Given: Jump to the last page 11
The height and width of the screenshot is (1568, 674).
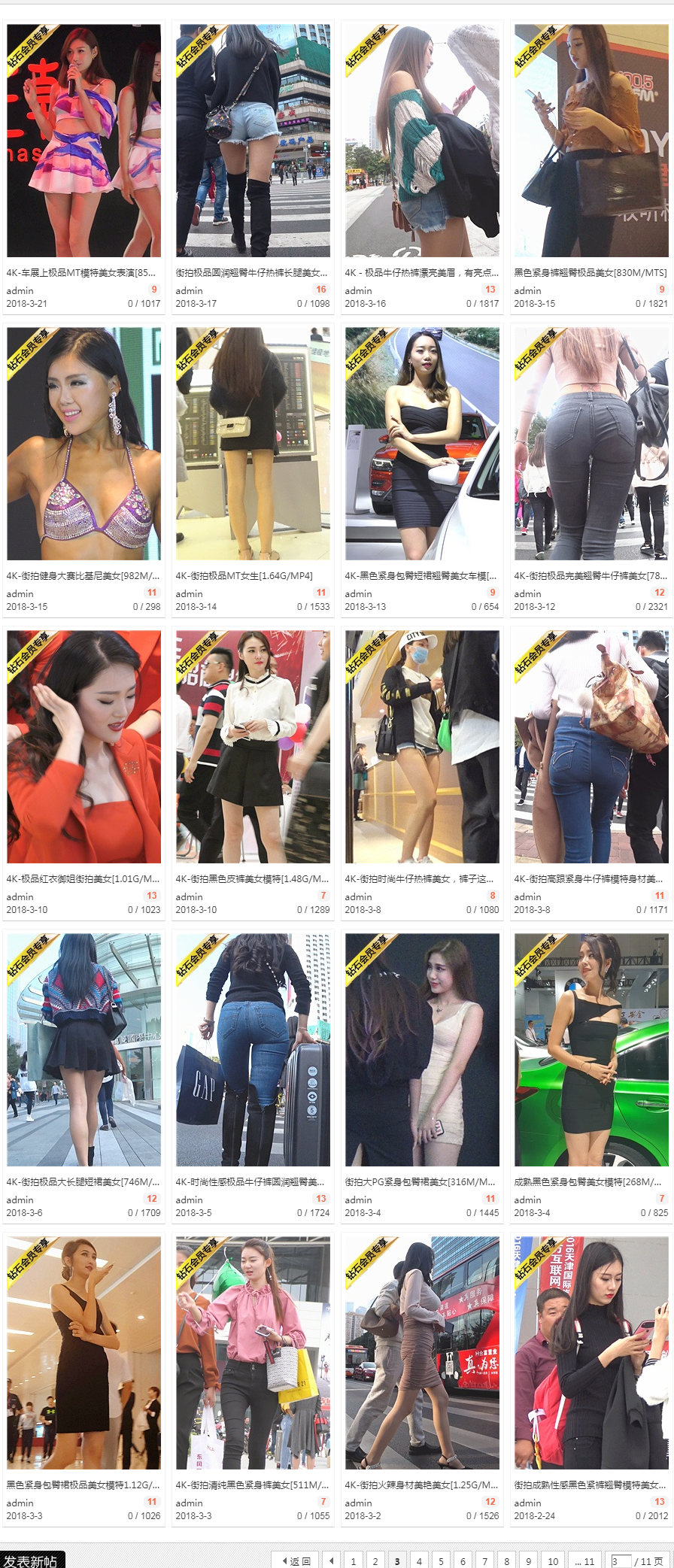Looking at the screenshot, I should pyautogui.click(x=584, y=1561).
